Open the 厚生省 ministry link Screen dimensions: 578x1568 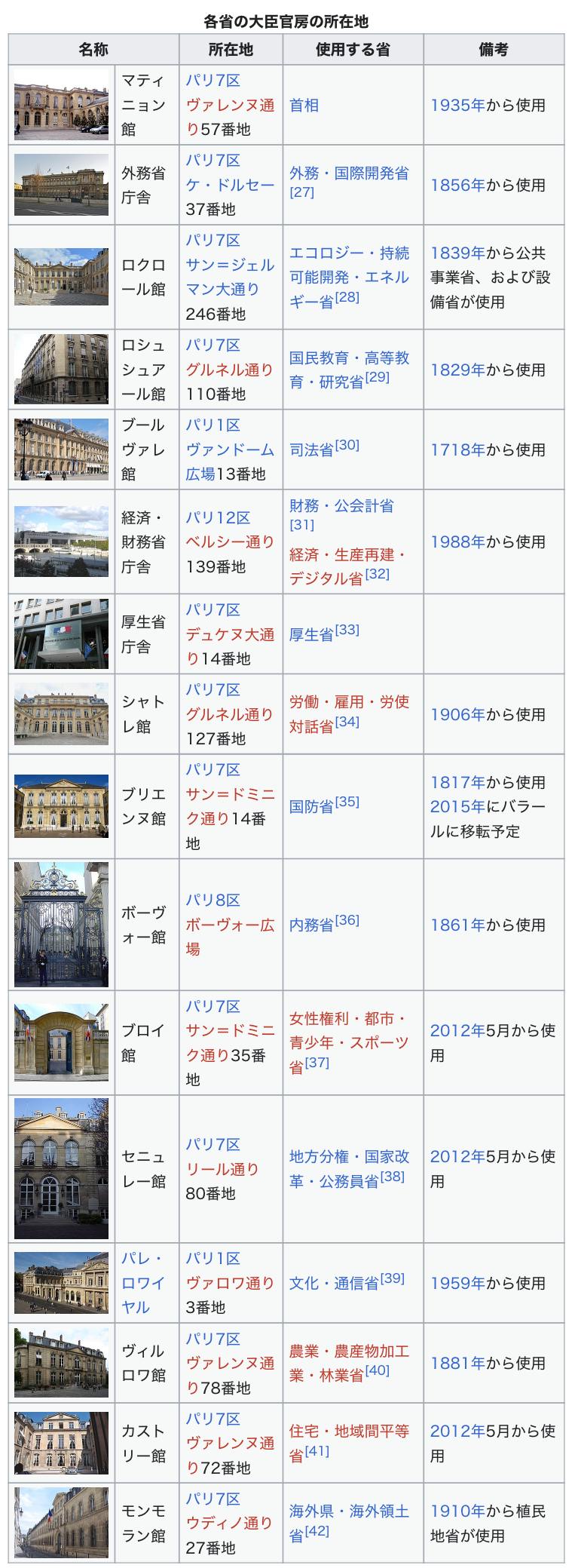tap(311, 635)
